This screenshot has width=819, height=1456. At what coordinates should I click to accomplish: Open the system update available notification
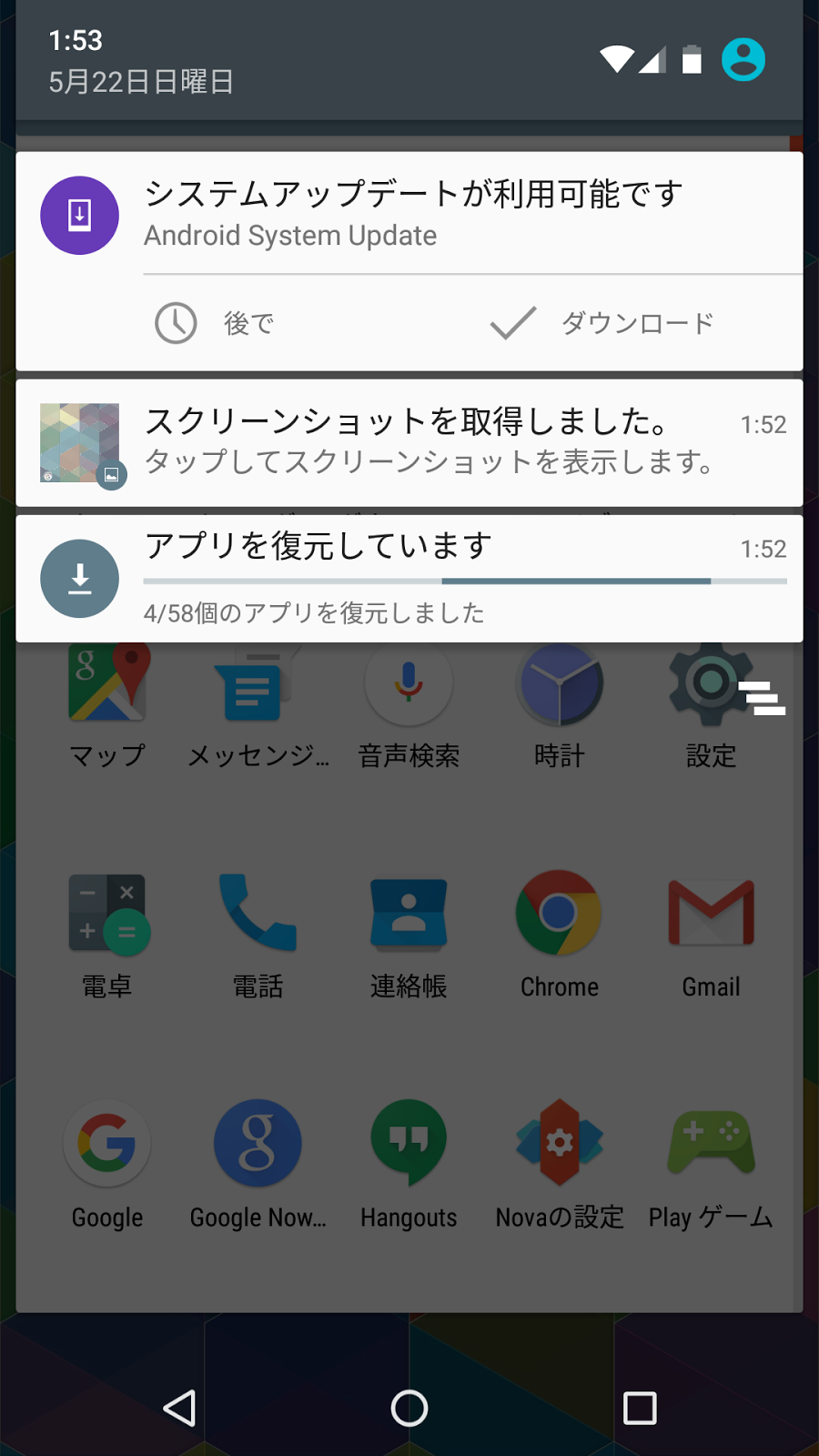409,215
